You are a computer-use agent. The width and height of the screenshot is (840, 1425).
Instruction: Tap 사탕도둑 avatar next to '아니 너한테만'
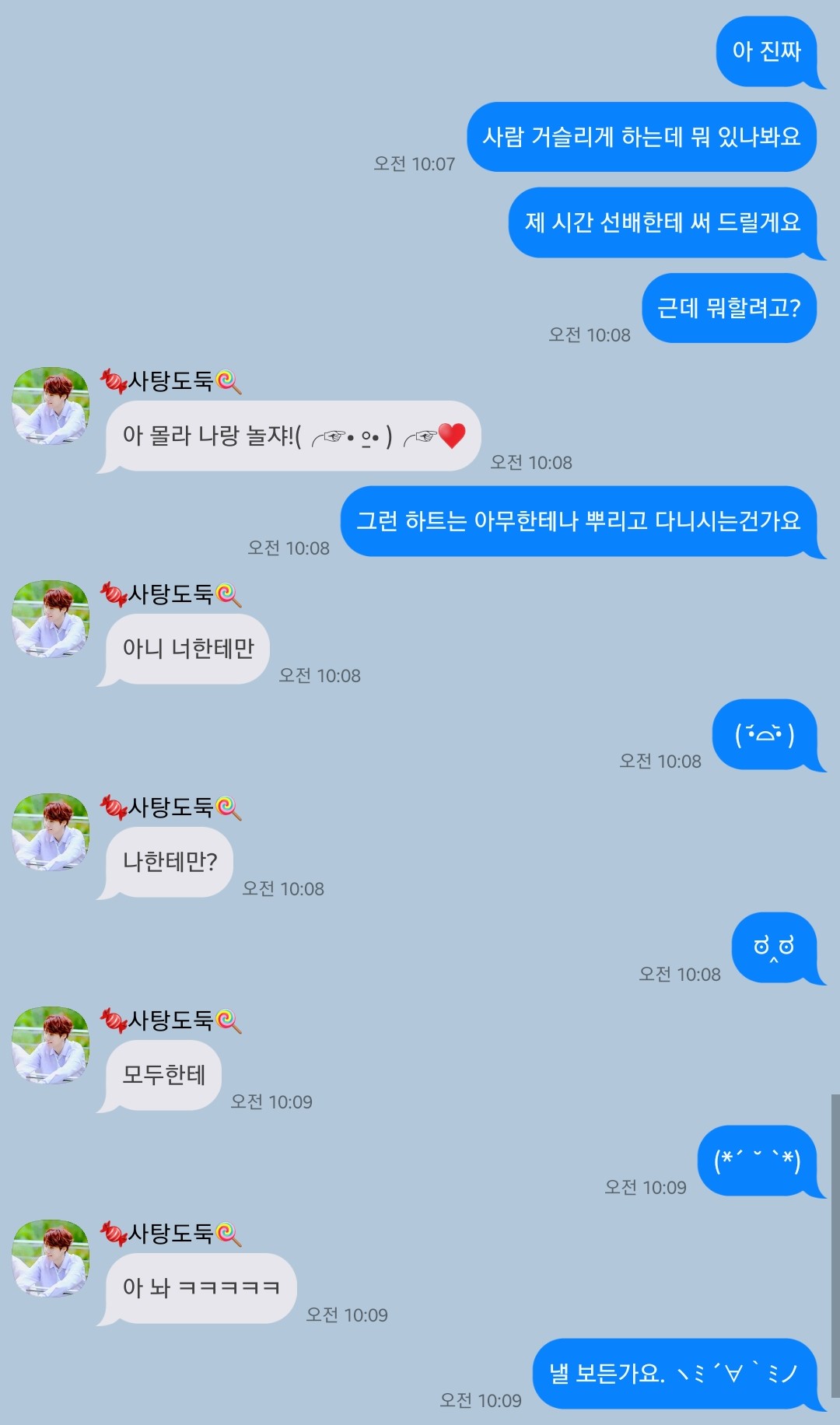click(x=51, y=619)
